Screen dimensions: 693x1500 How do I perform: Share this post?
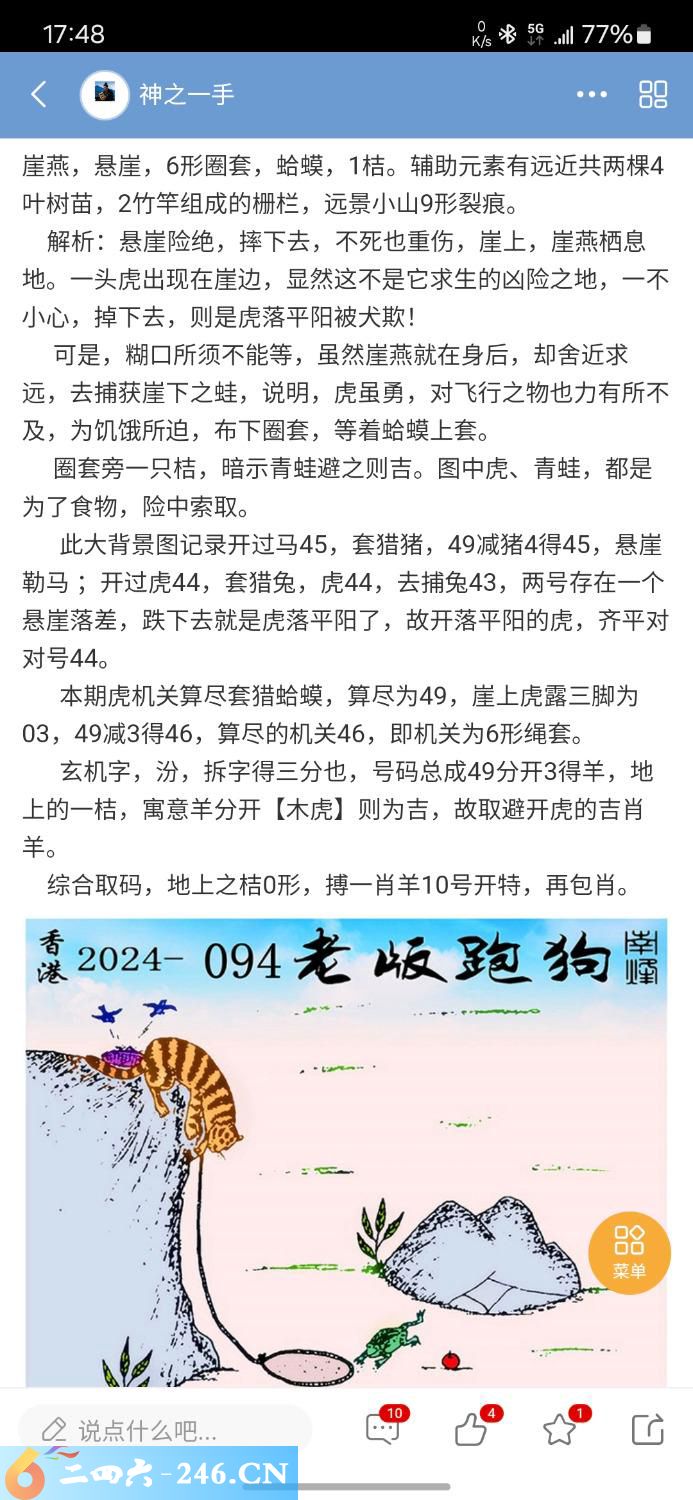(647, 1430)
